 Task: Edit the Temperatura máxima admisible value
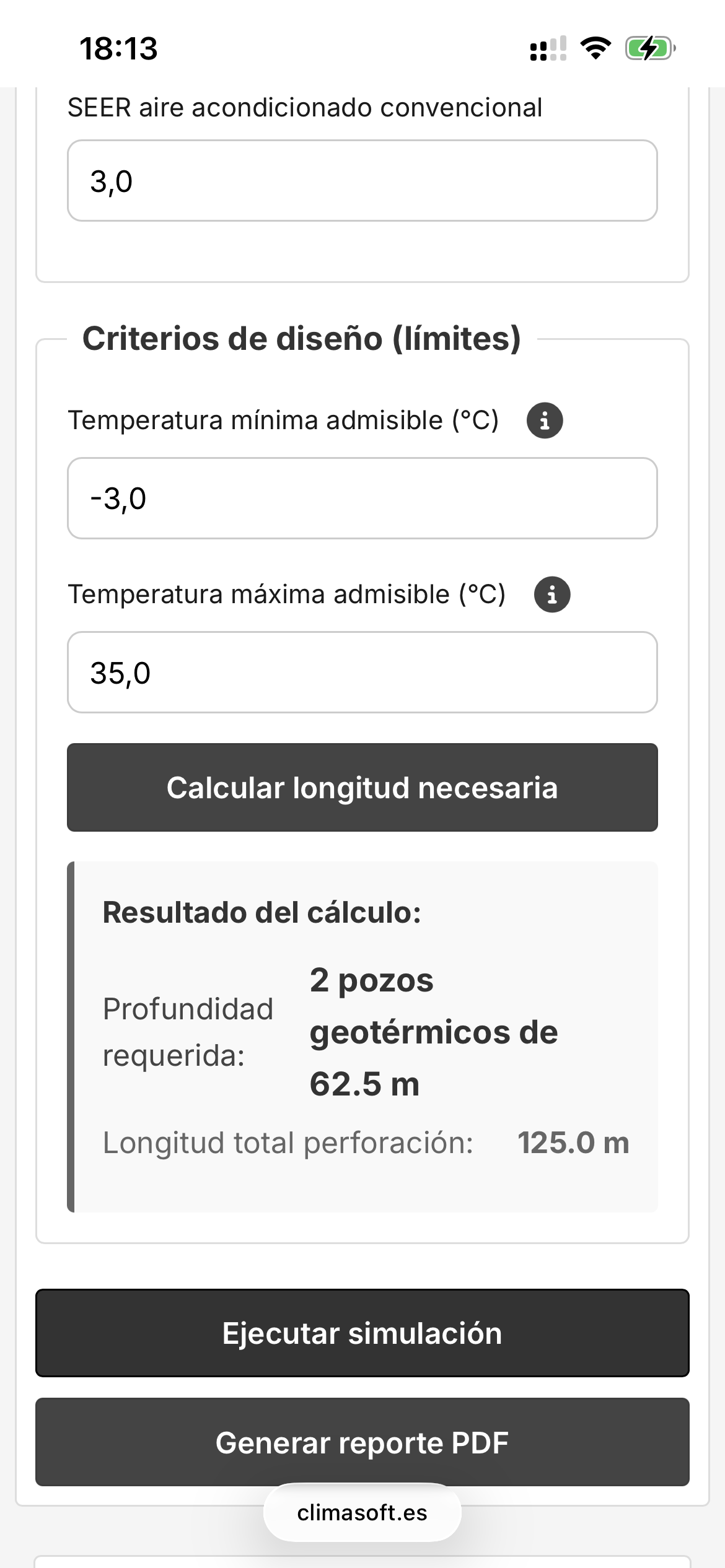point(362,673)
